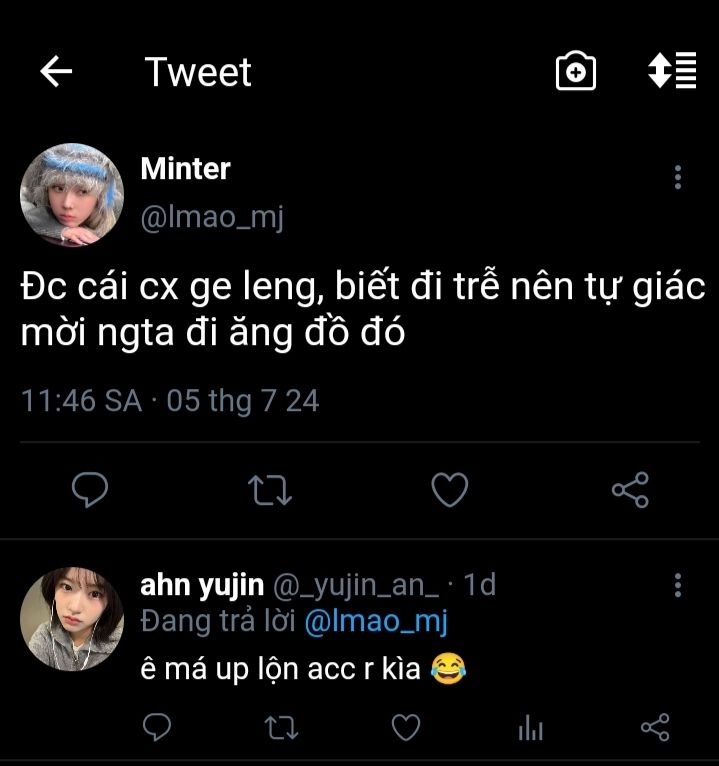Viewport: 719px width, 766px height.
Task: Tap the camera-plus icon in the top bar
Action: pos(575,72)
